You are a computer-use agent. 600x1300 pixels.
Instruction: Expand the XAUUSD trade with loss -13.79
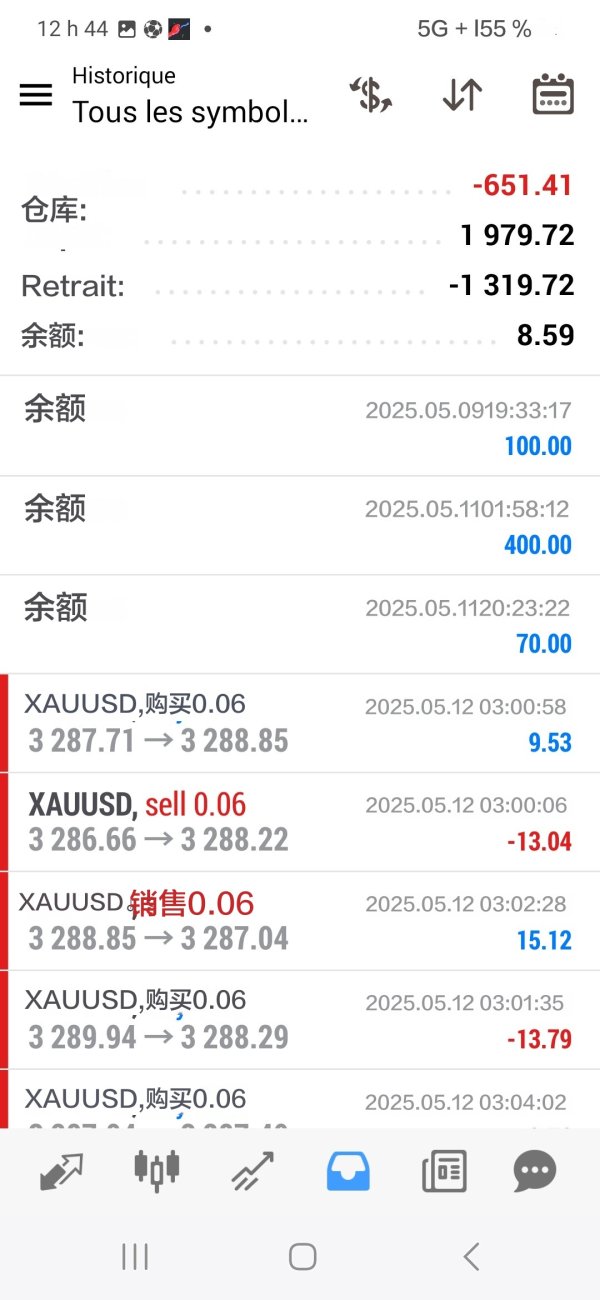(300, 1020)
